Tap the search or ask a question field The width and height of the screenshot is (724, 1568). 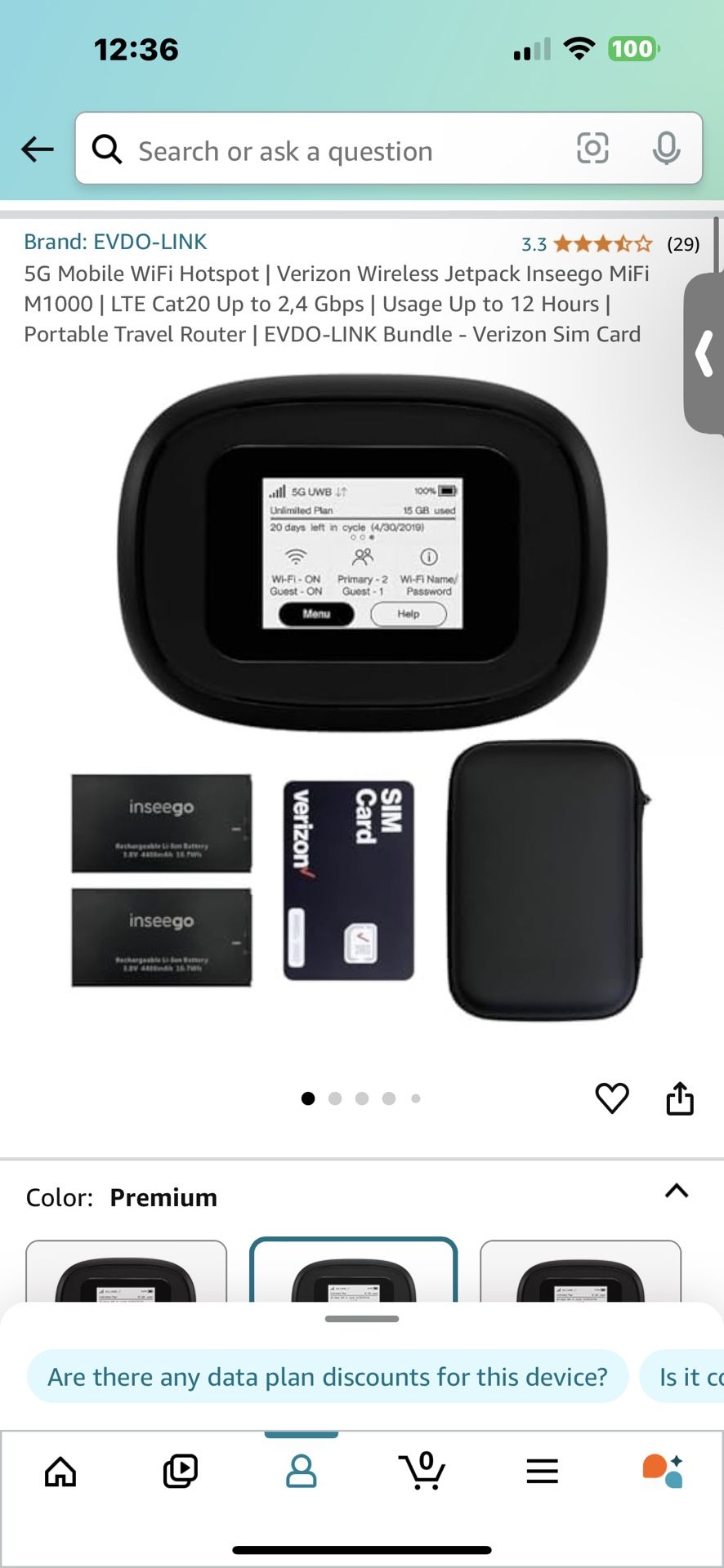pyautogui.click(x=327, y=151)
